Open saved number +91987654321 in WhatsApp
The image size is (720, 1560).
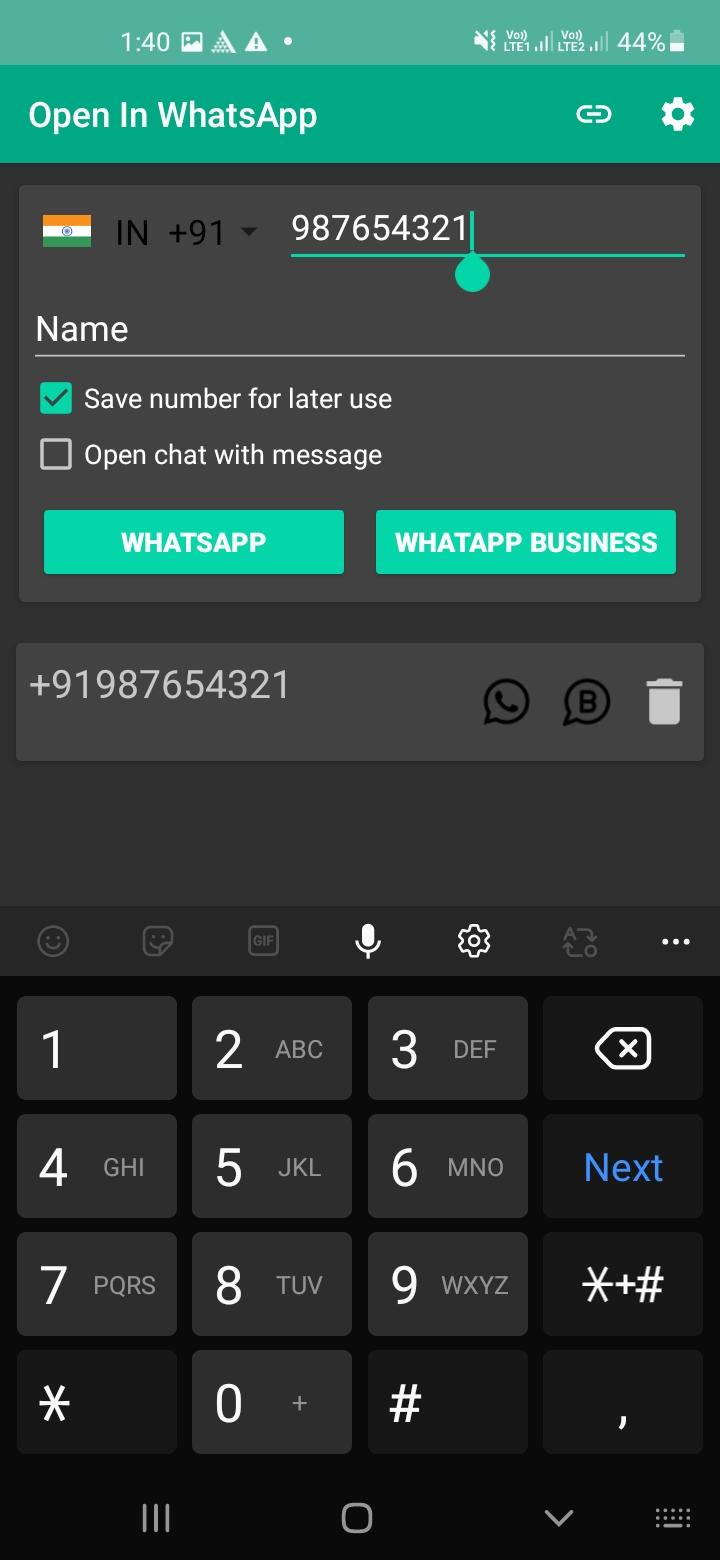[x=506, y=701]
